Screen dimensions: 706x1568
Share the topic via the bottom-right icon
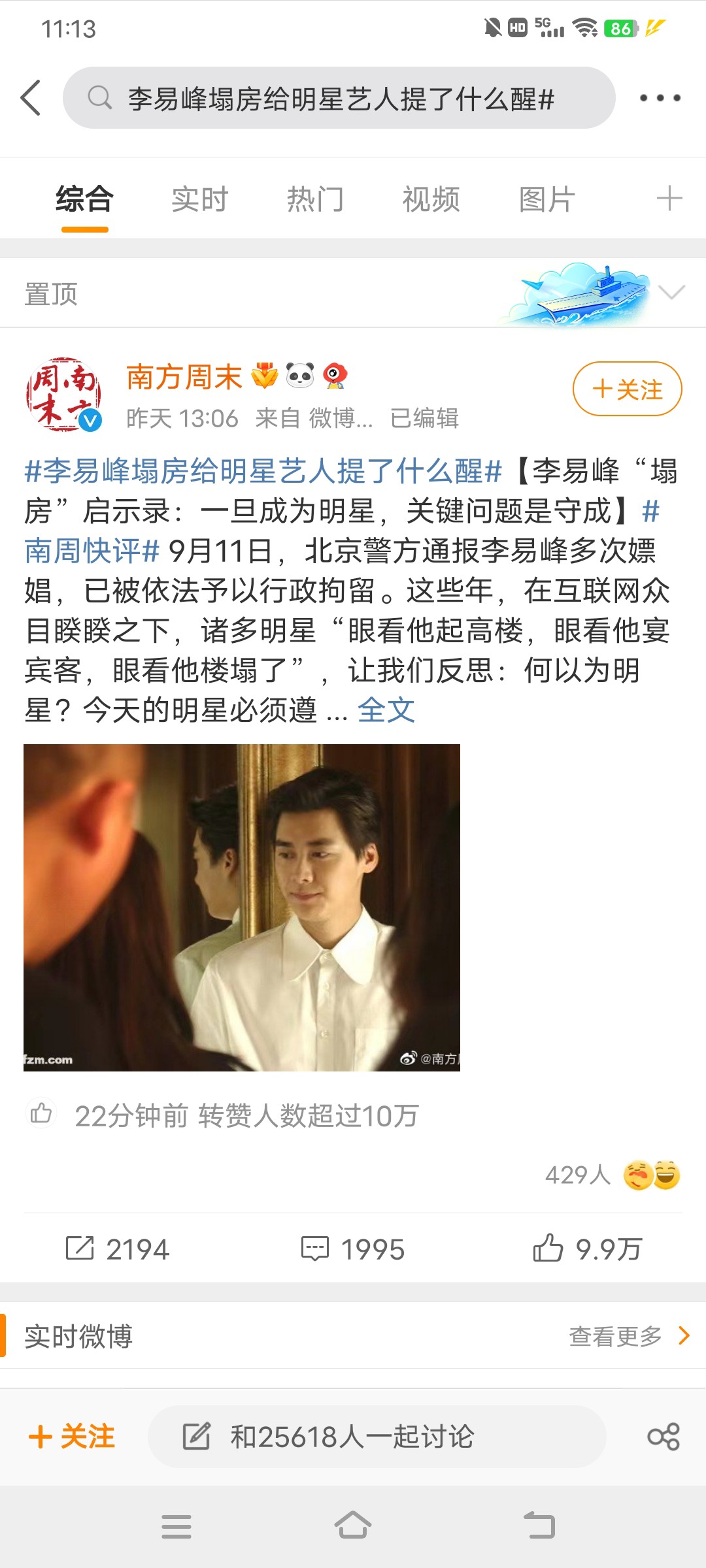coord(664,1437)
